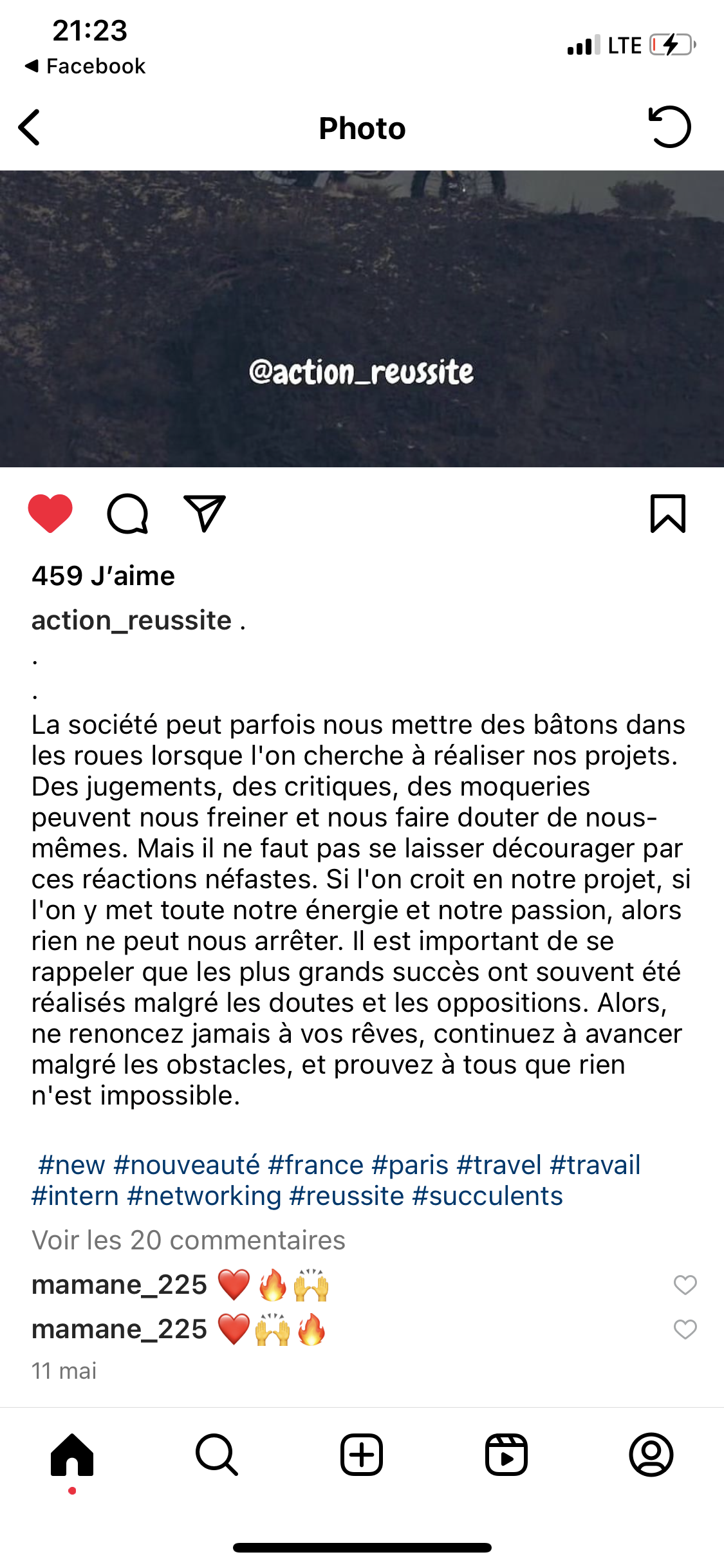Open the #networking hashtag
724x1568 pixels.
(204, 1196)
